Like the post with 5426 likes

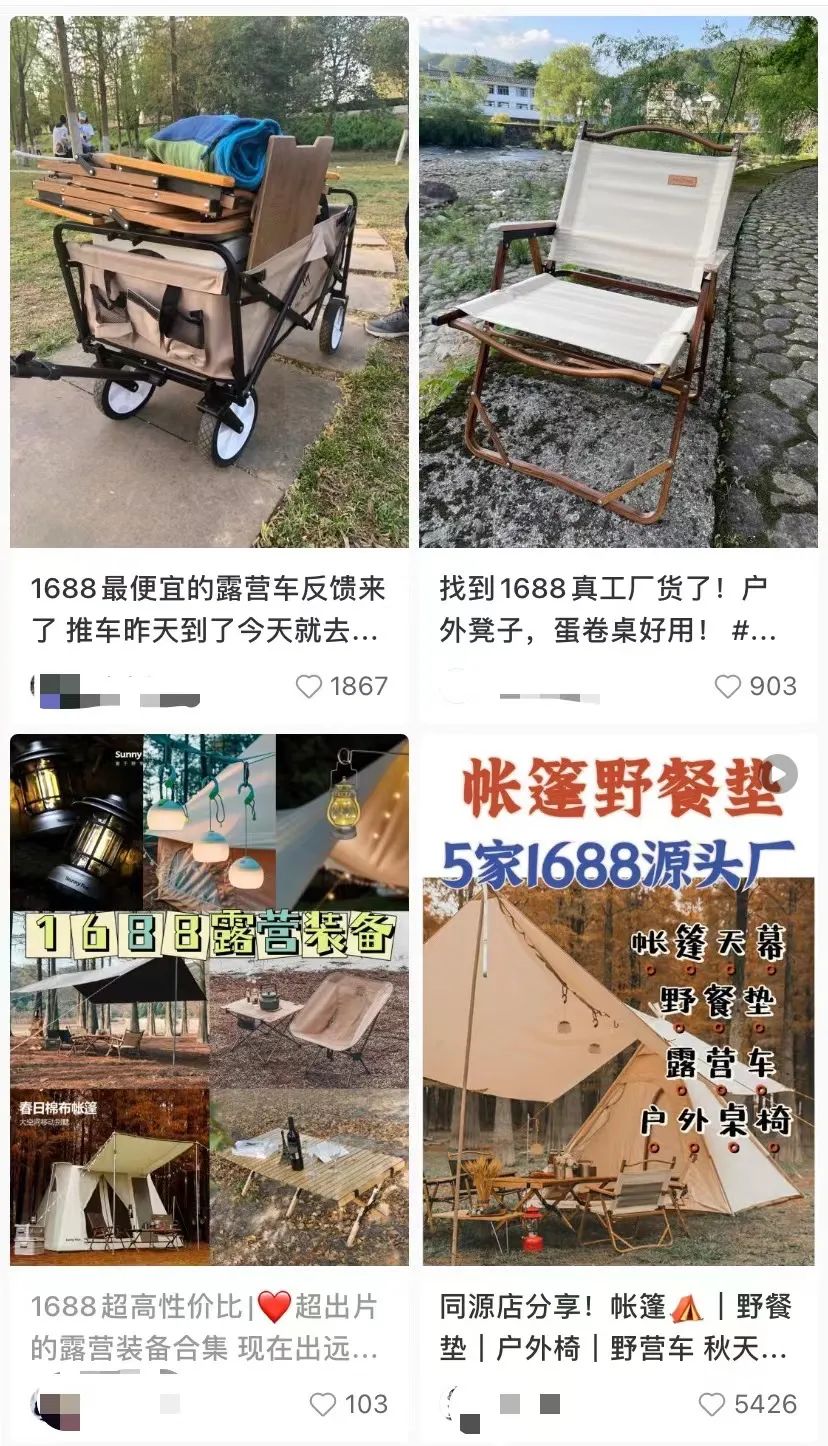(712, 1404)
